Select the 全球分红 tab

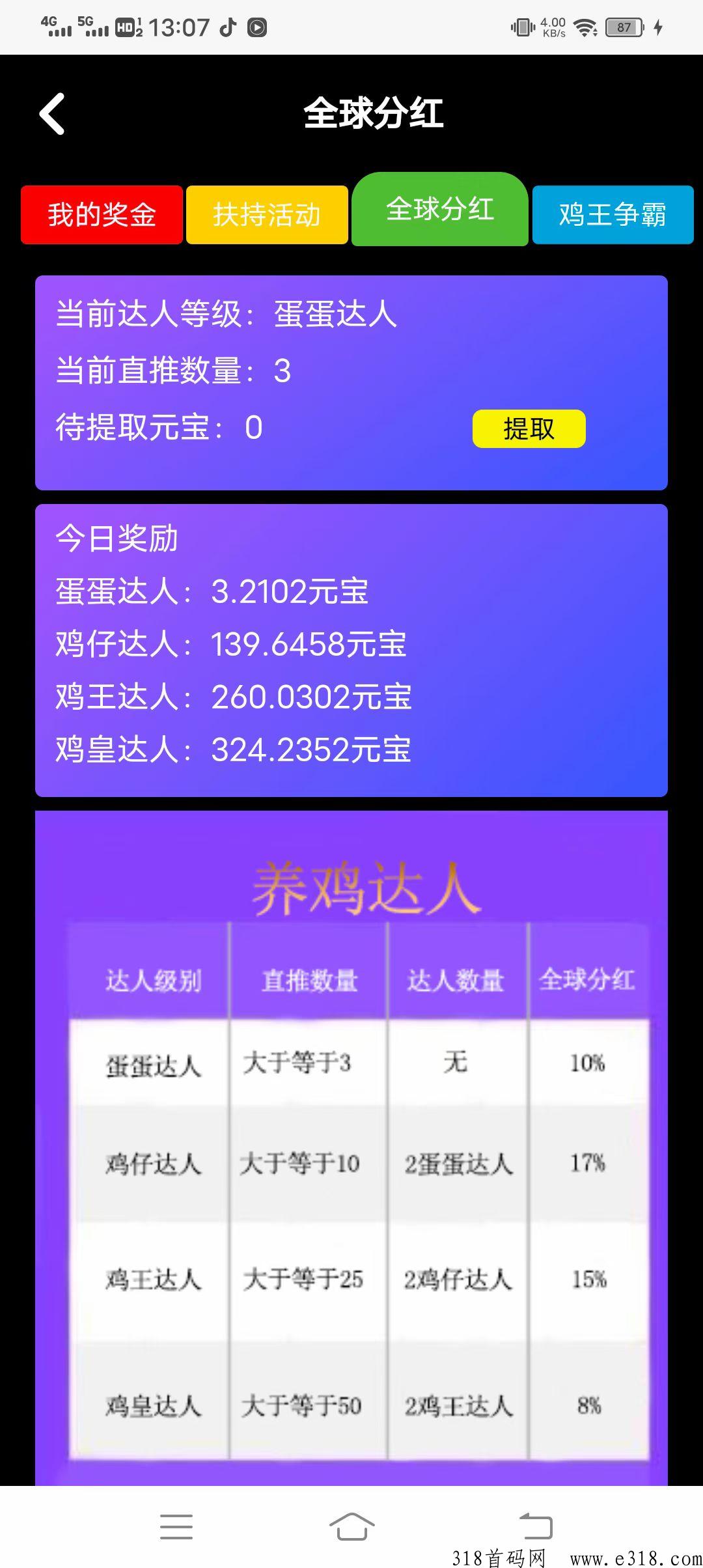(440, 210)
